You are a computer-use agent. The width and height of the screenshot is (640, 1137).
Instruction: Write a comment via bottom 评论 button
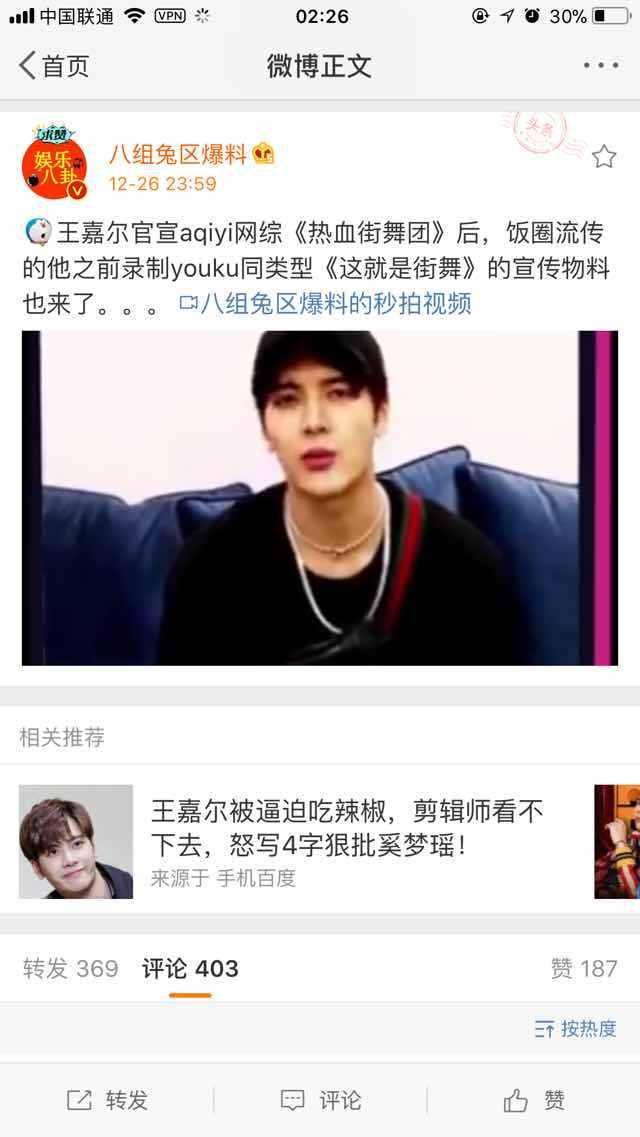(320, 1100)
